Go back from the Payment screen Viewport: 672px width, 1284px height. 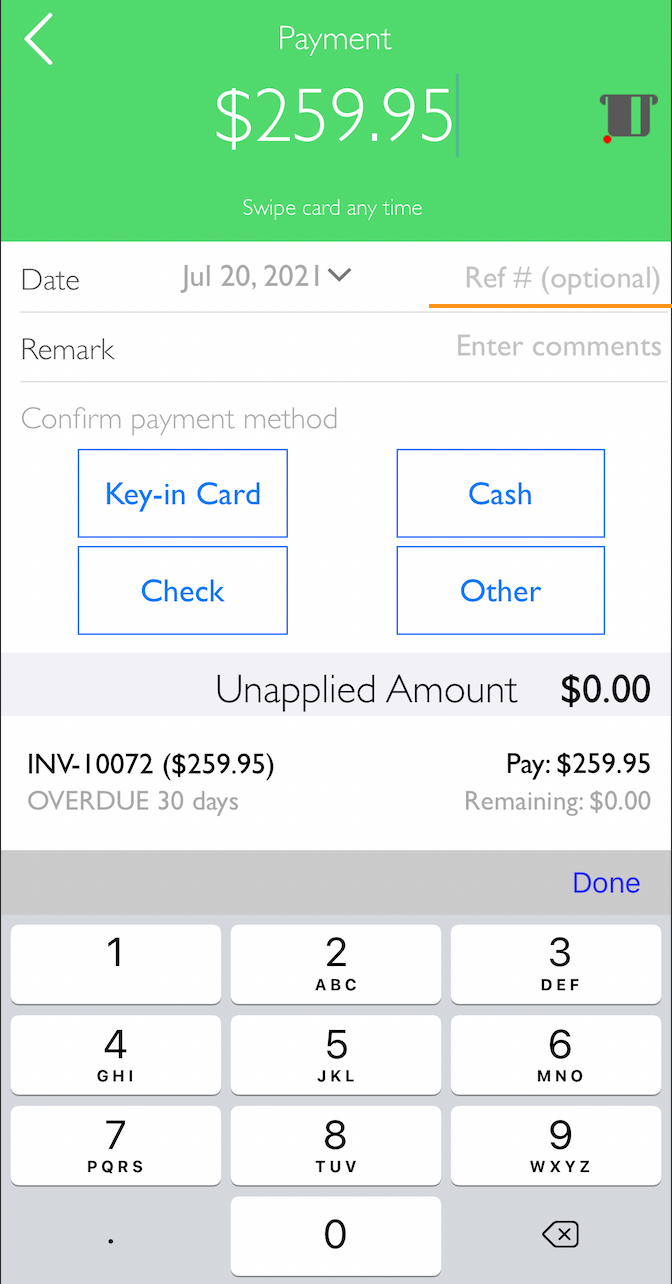[x=40, y=40]
